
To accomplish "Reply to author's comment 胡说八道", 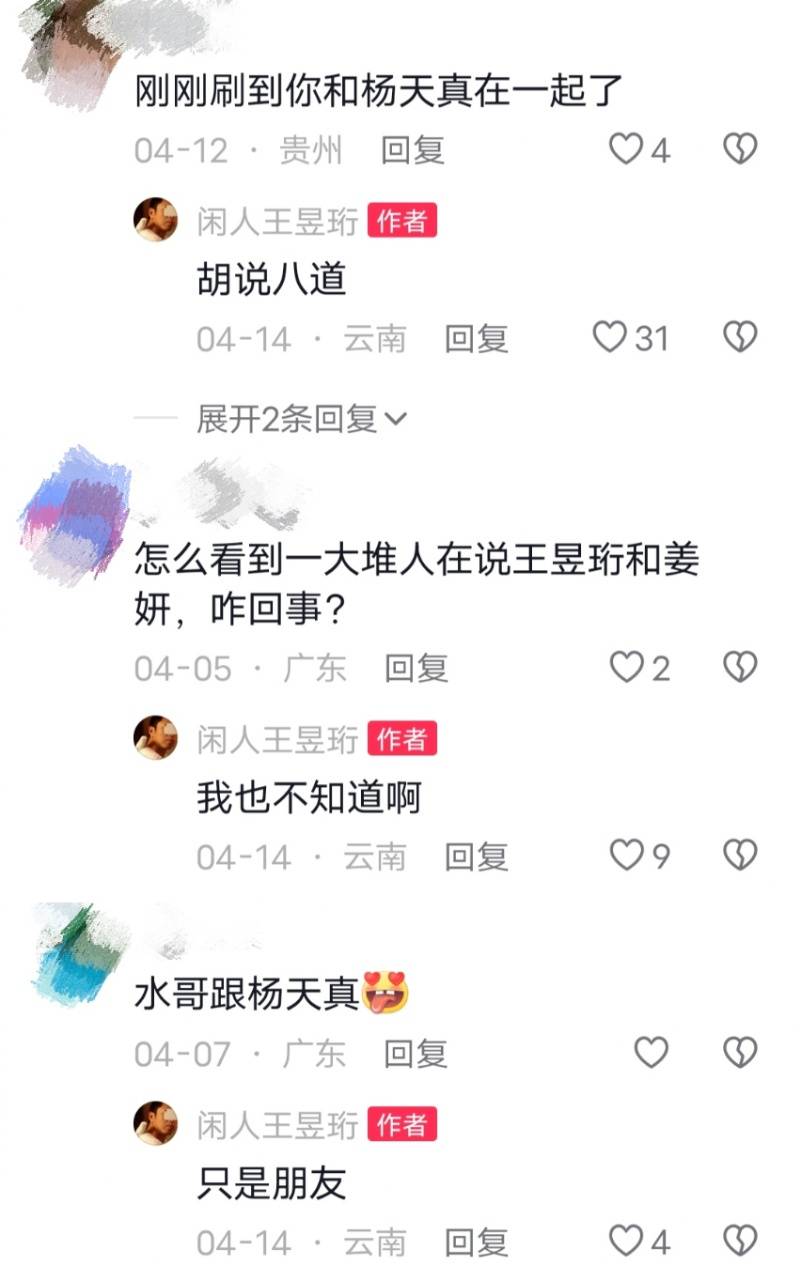I will pos(476,338).
